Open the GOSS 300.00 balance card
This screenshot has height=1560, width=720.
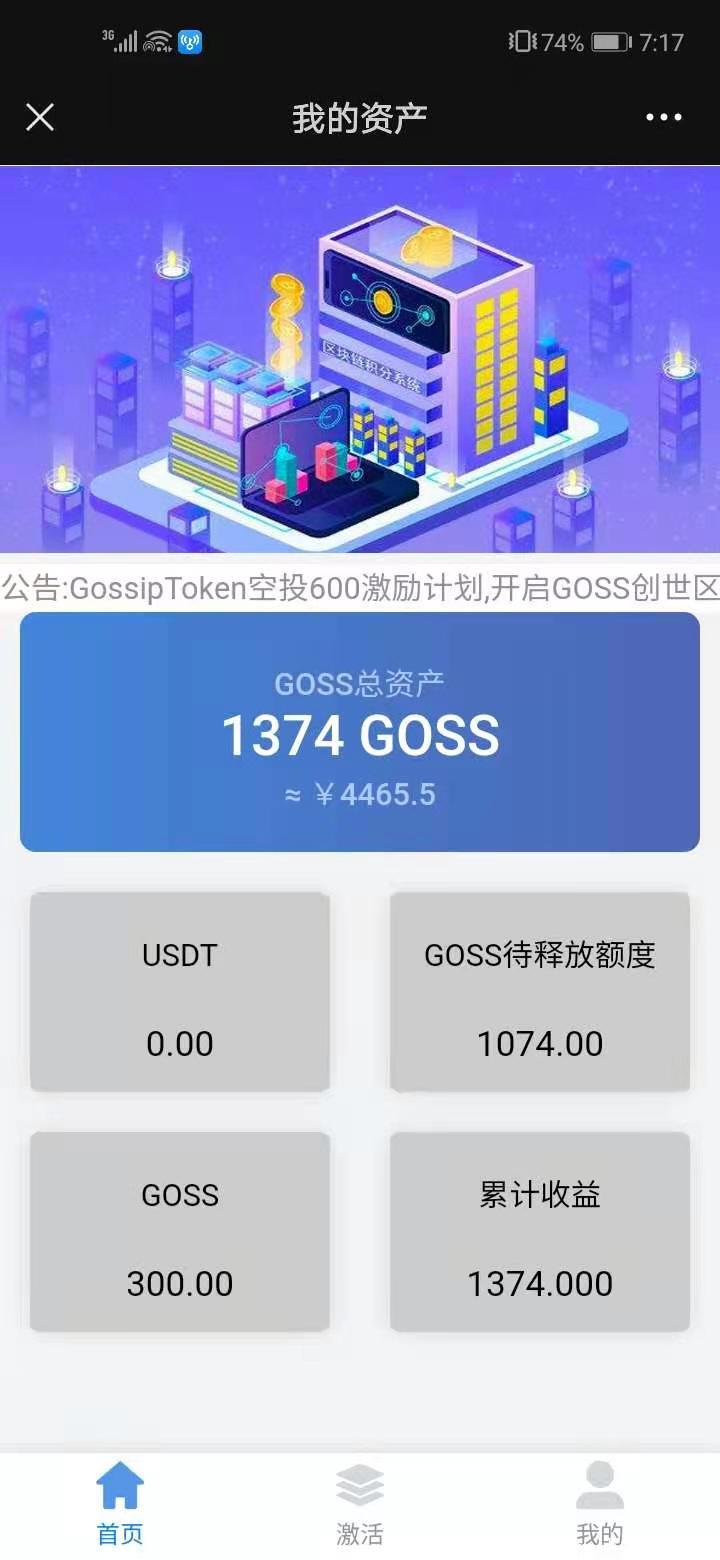[x=180, y=1232]
